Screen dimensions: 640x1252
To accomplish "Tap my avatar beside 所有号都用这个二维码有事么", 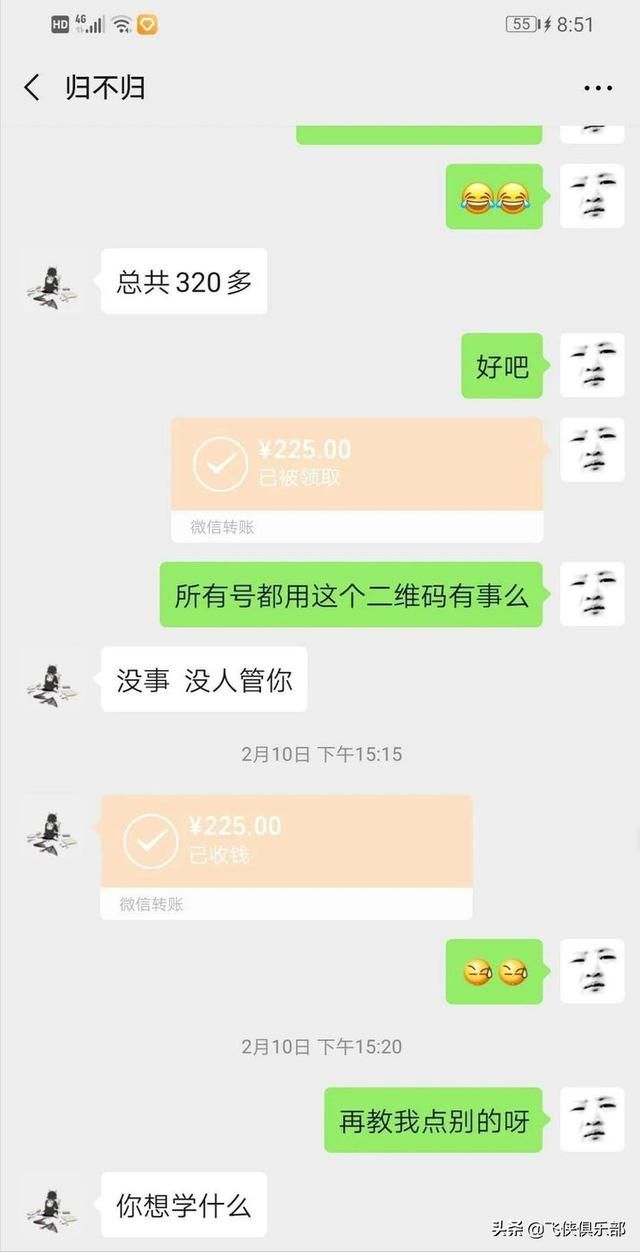I will (x=592, y=595).
